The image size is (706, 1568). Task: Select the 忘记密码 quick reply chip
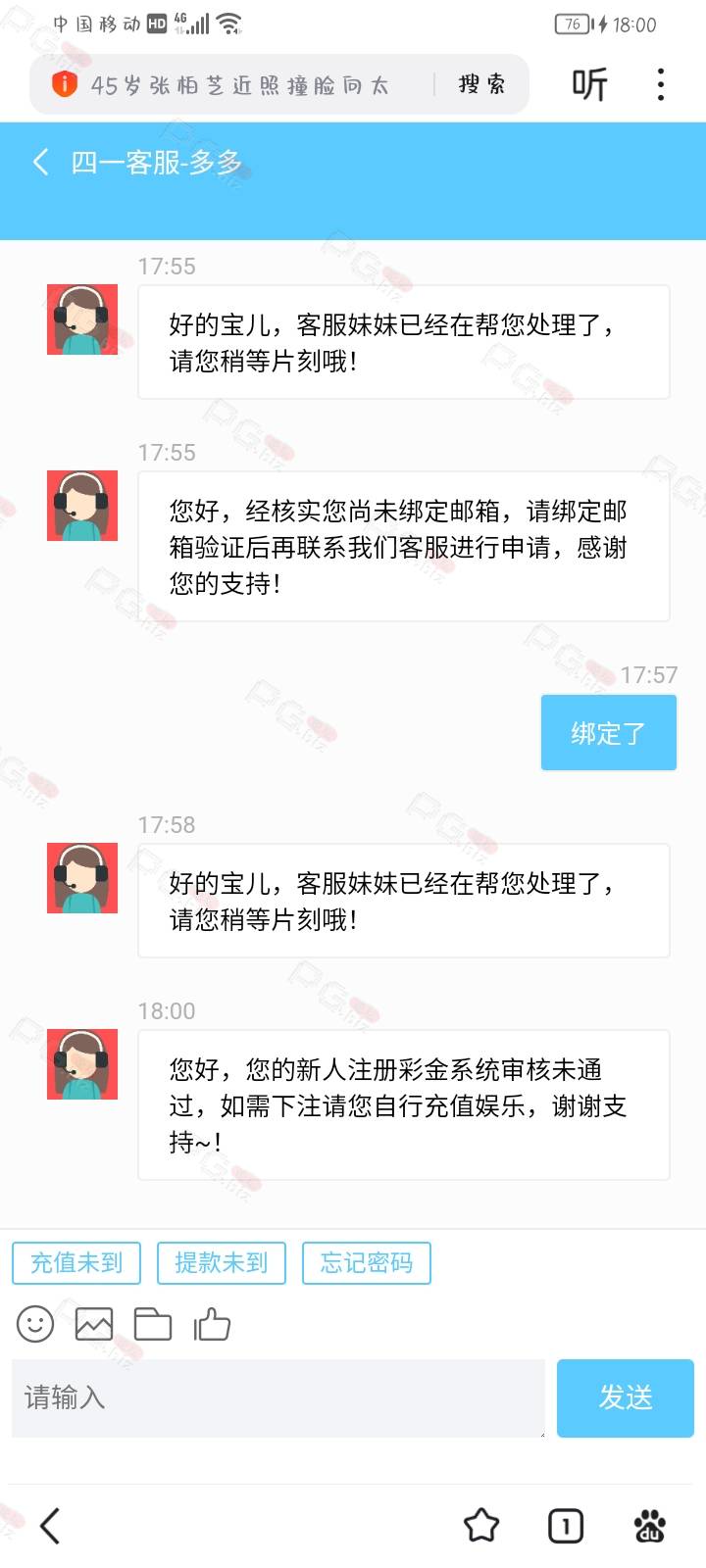tap(366, 1263)
